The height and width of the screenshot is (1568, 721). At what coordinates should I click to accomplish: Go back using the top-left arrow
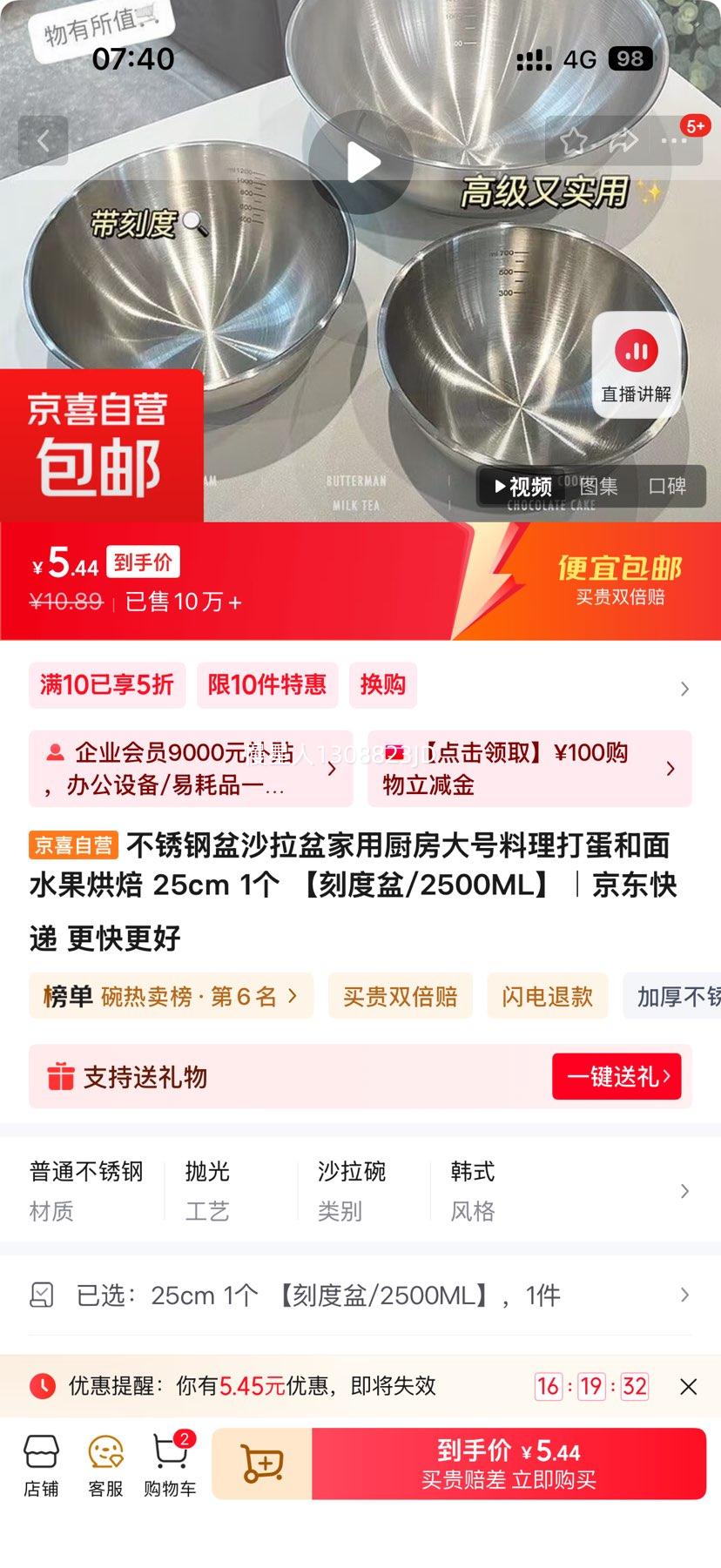click(x=43, y=140)
